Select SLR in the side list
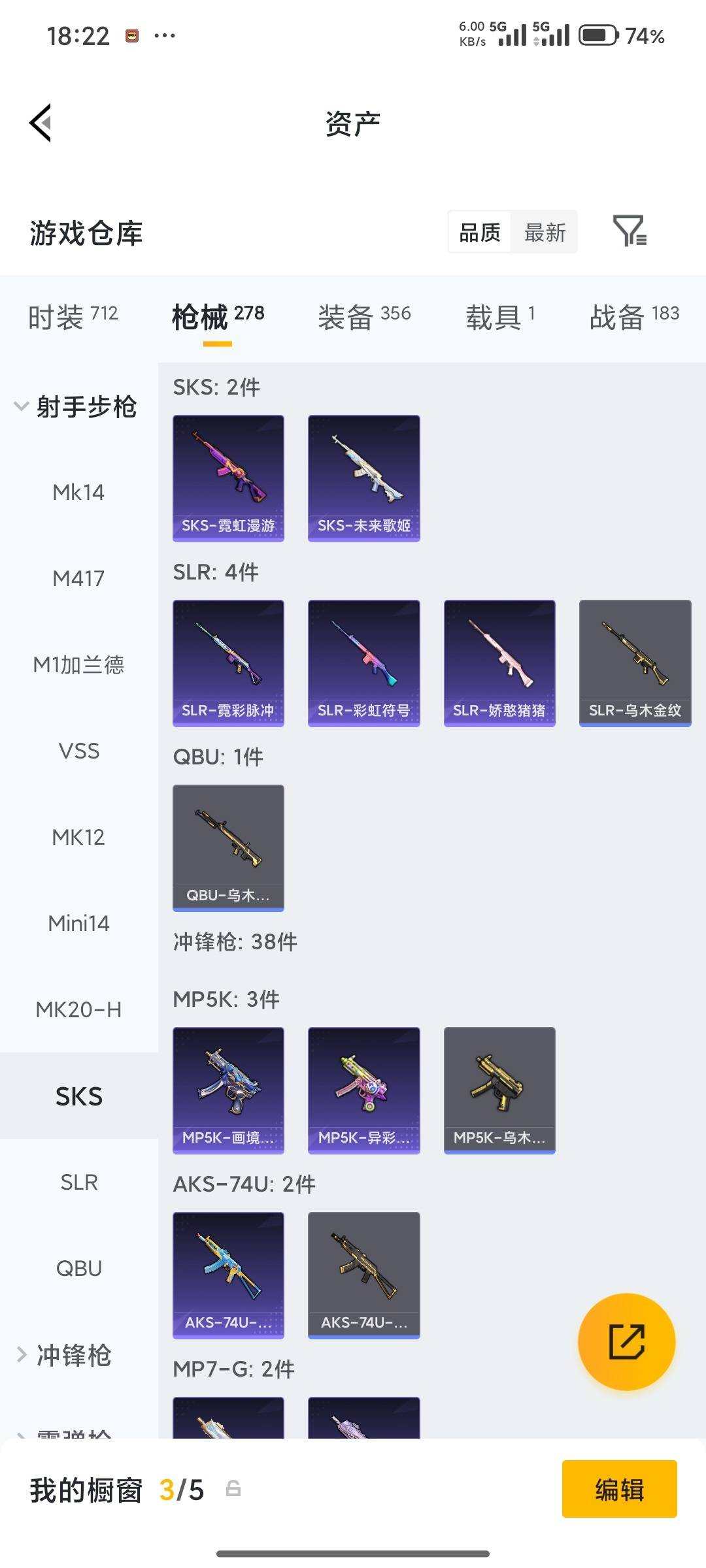Viewport: 706px width, 1568px height. point(78,1182)
